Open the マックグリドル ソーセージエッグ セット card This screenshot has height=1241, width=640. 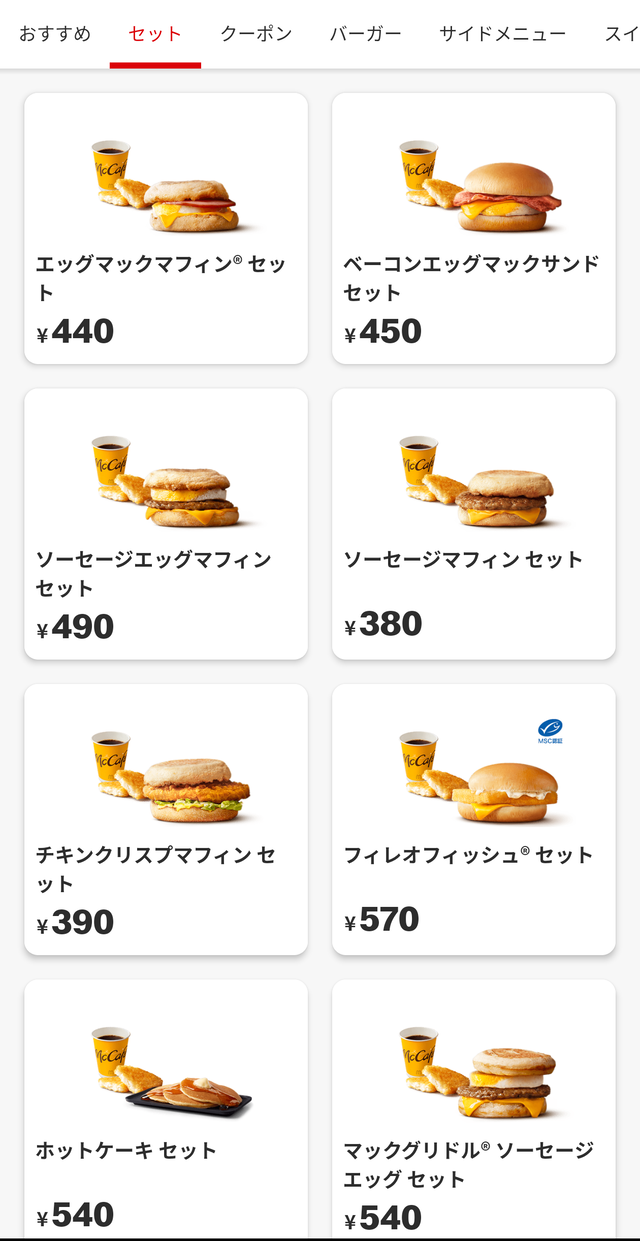pyautogui.click(x=474, y=1110)
